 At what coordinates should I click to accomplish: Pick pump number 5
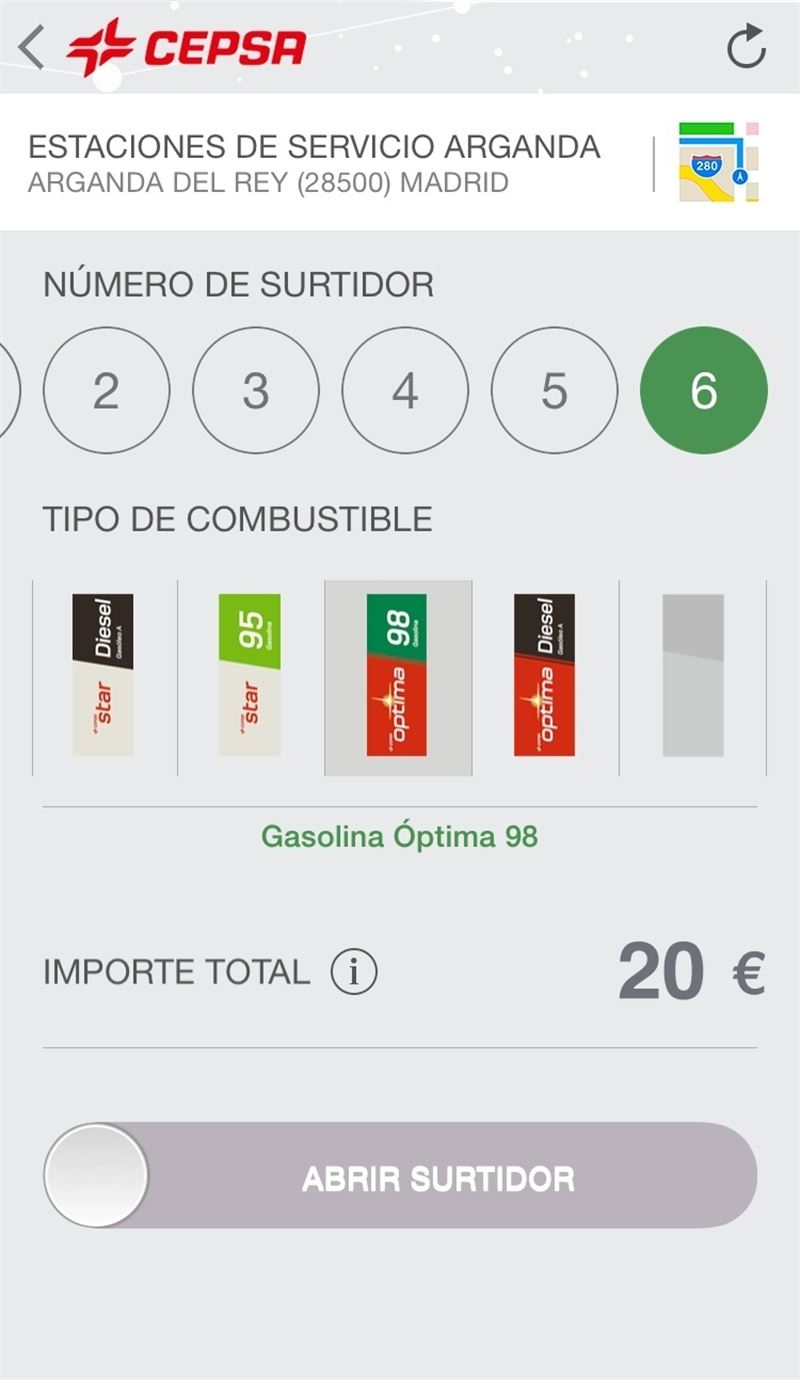coord(554,390)
